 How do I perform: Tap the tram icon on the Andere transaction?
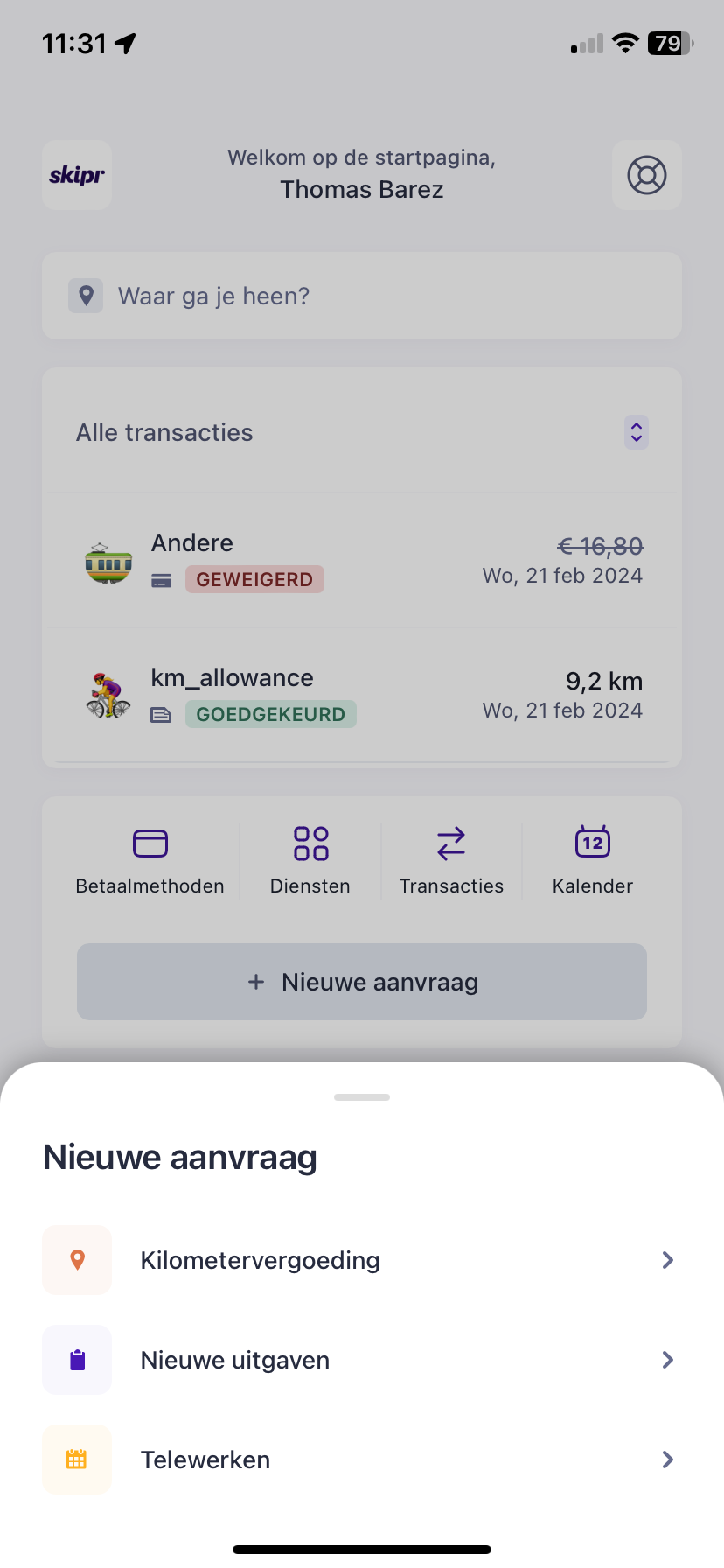coord(108,561)
